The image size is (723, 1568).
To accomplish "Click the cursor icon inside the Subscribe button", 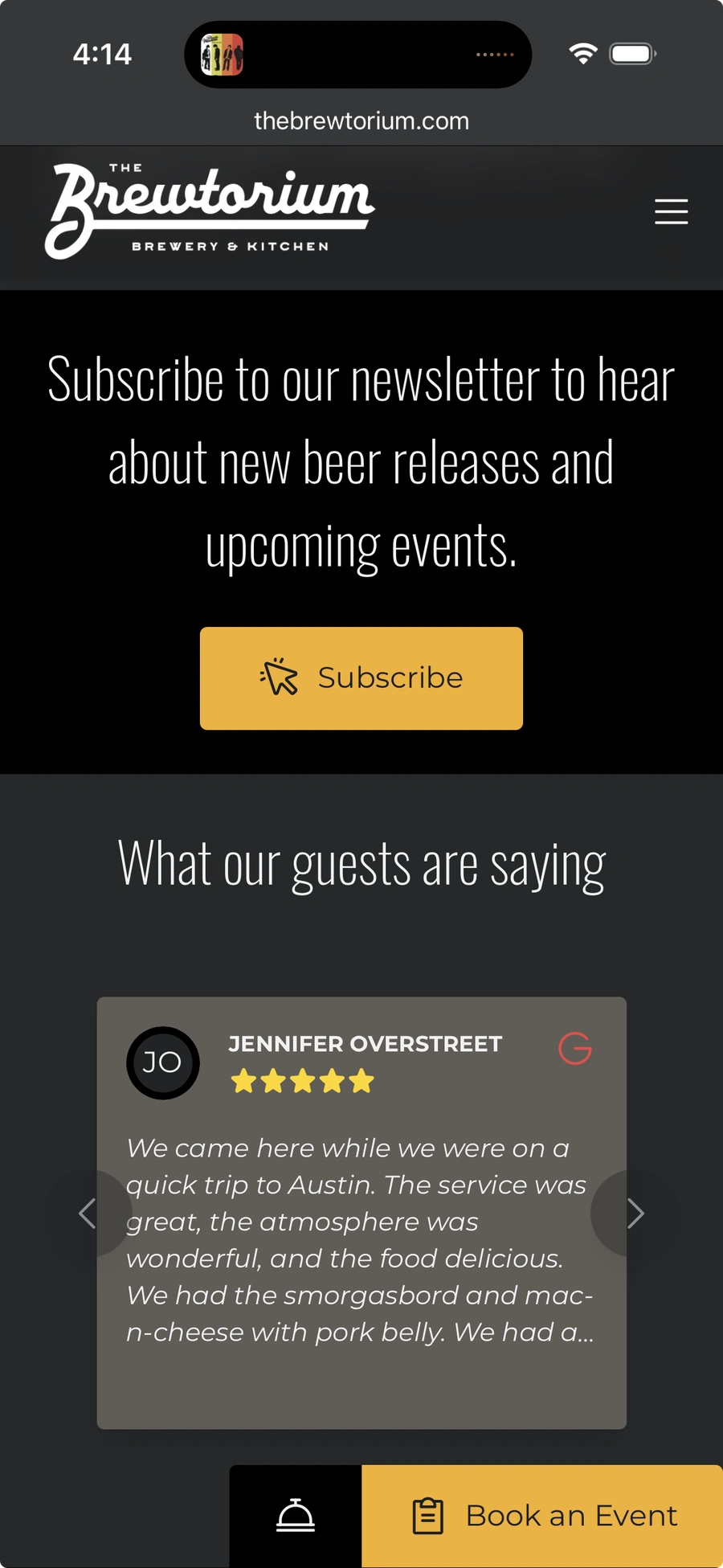I will pos(279,678).
